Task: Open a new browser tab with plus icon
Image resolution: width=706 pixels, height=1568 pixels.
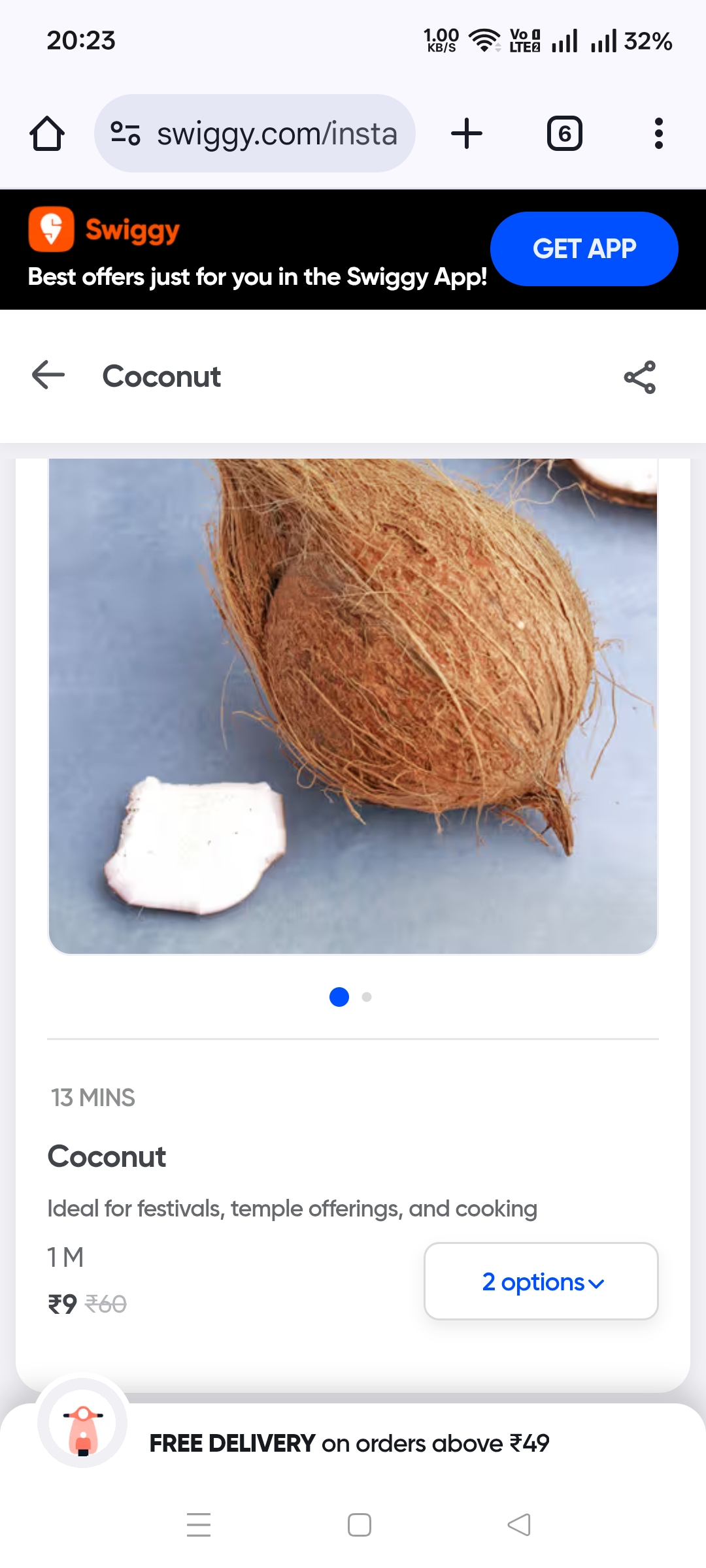Action: pos(466,133)
